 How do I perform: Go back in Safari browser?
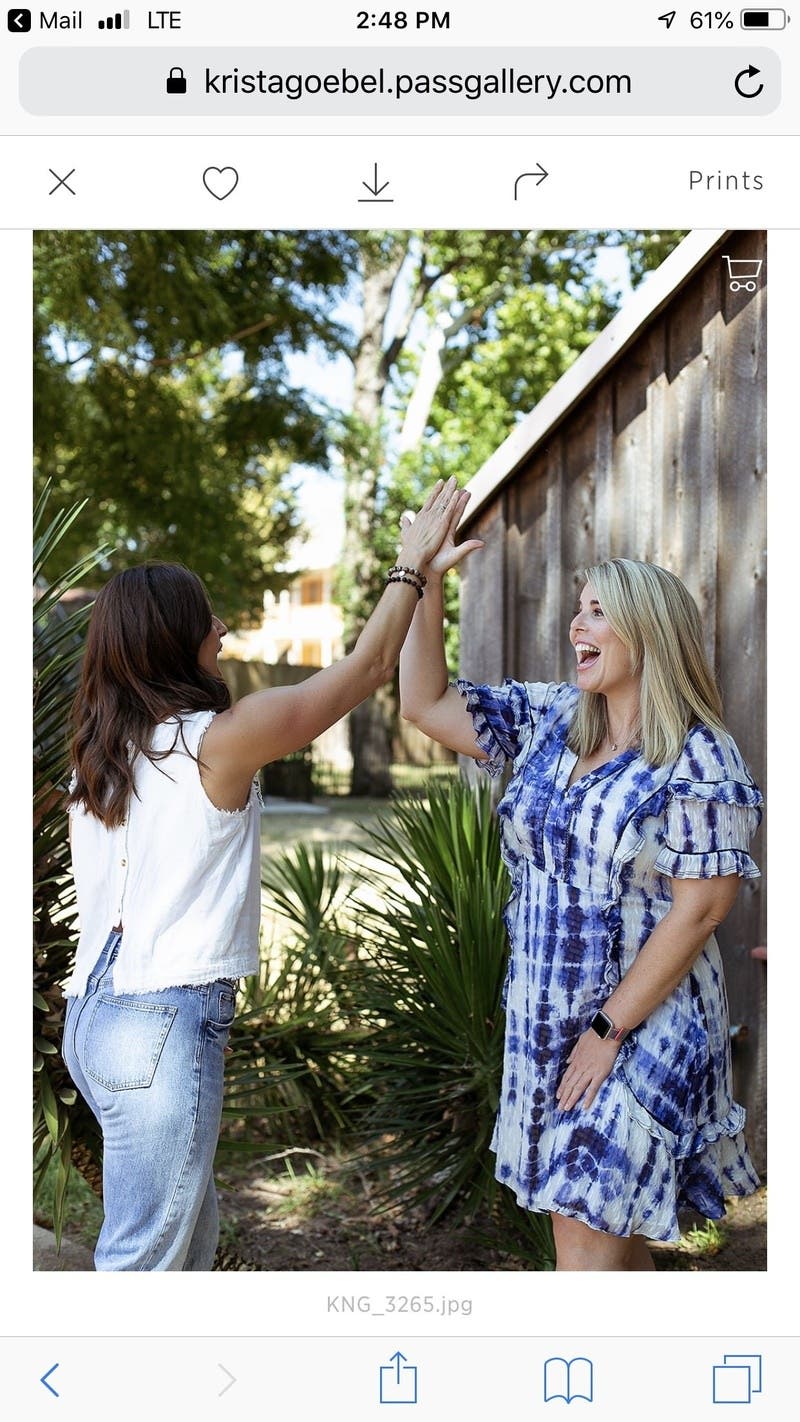click(x=50, y=1380)
